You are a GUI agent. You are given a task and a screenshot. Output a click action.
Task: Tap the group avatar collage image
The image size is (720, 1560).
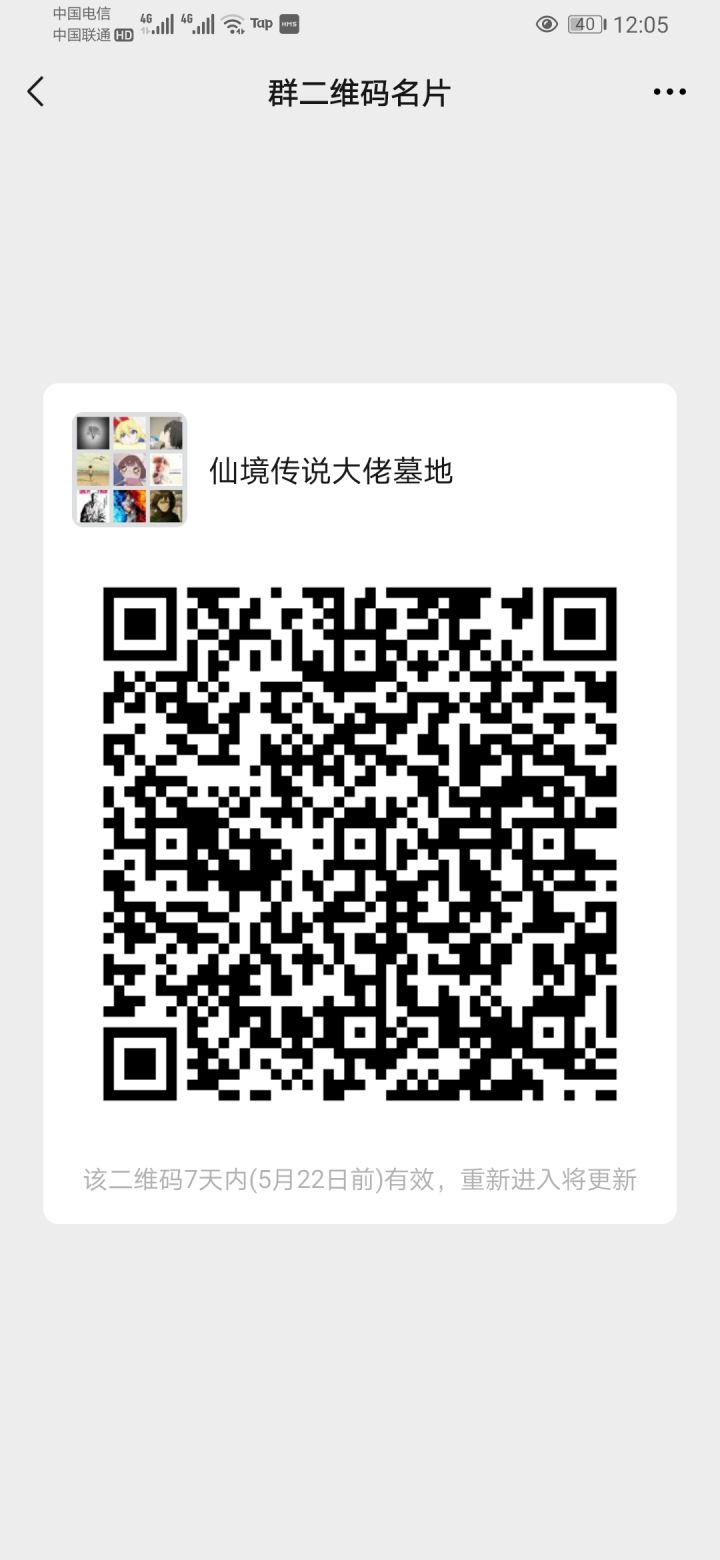(x=128, y=469)
